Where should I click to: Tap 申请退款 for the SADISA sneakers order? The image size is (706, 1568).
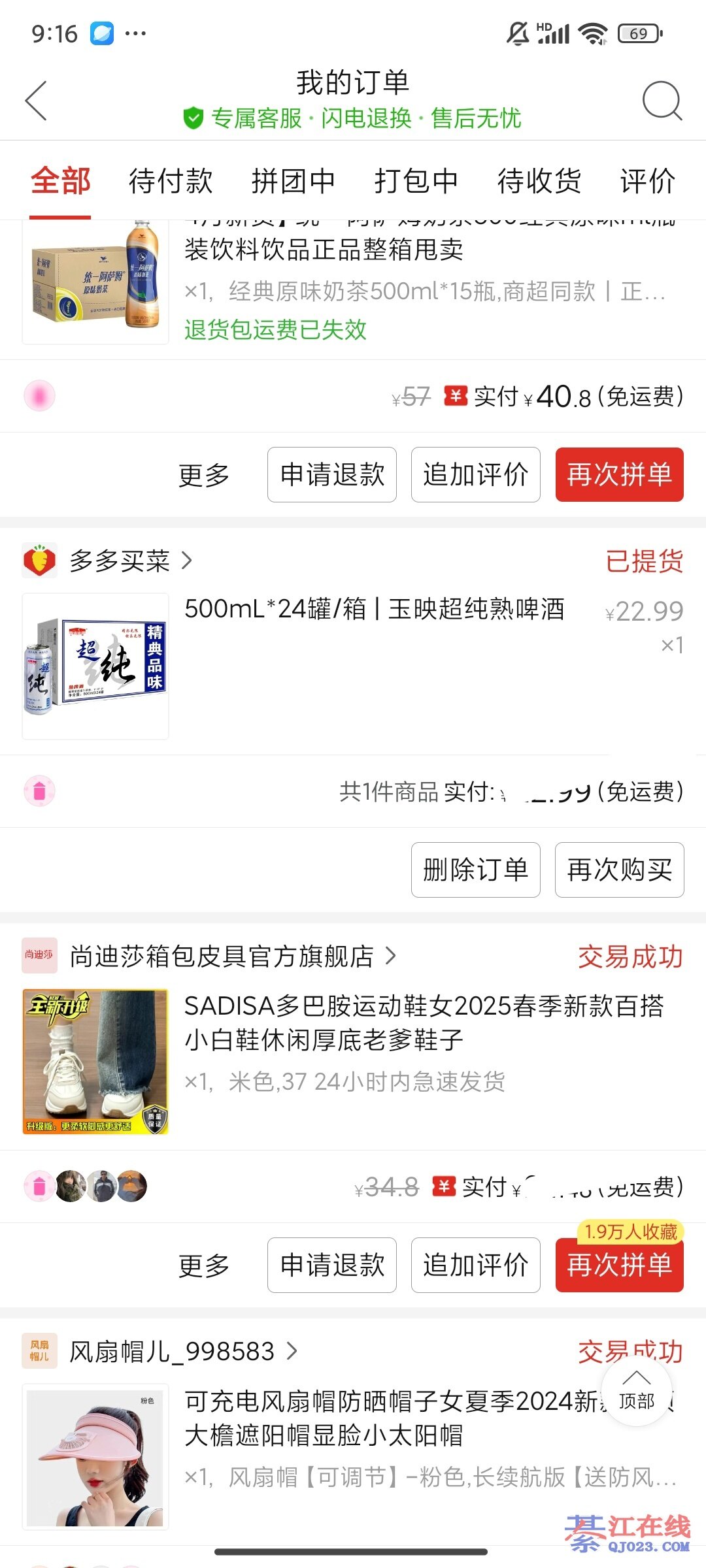pos(332,1266)
